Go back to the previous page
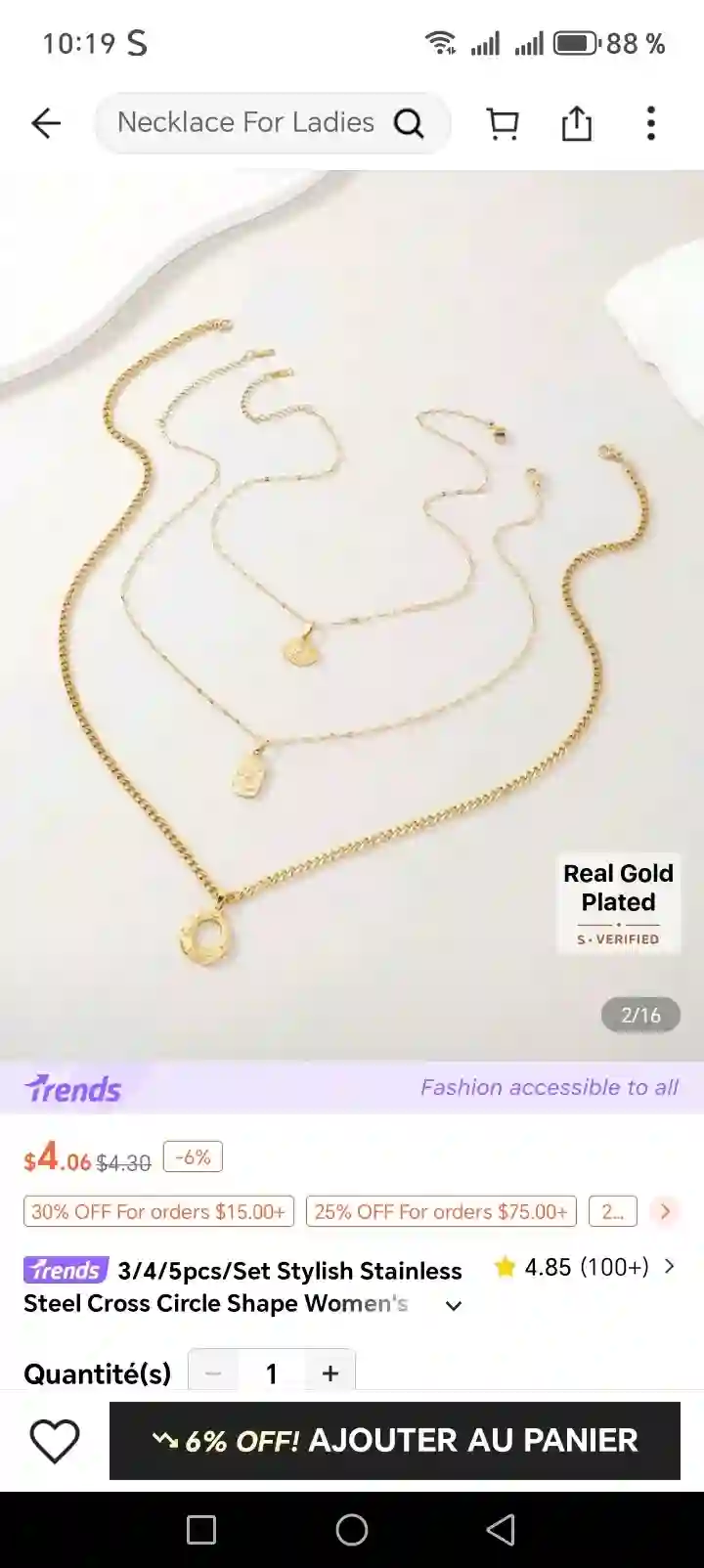704x1568 pixels. pyautogui.click(x=46, y=123)
